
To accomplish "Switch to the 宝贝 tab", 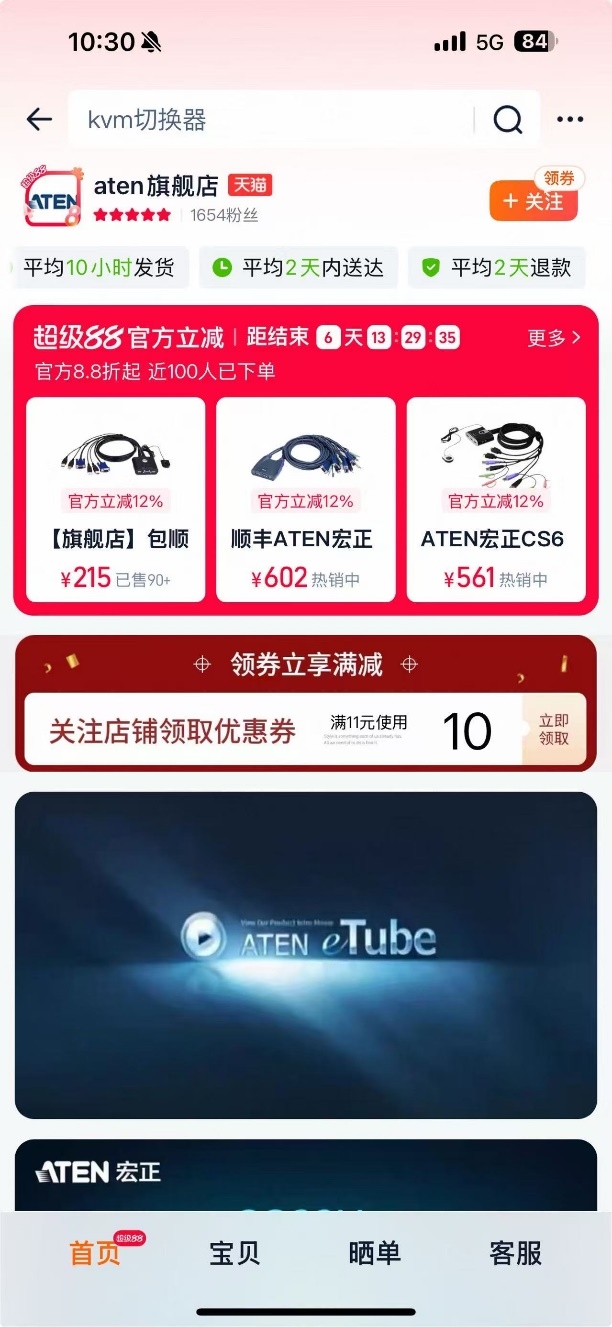I will click(x=235, y=1253).
